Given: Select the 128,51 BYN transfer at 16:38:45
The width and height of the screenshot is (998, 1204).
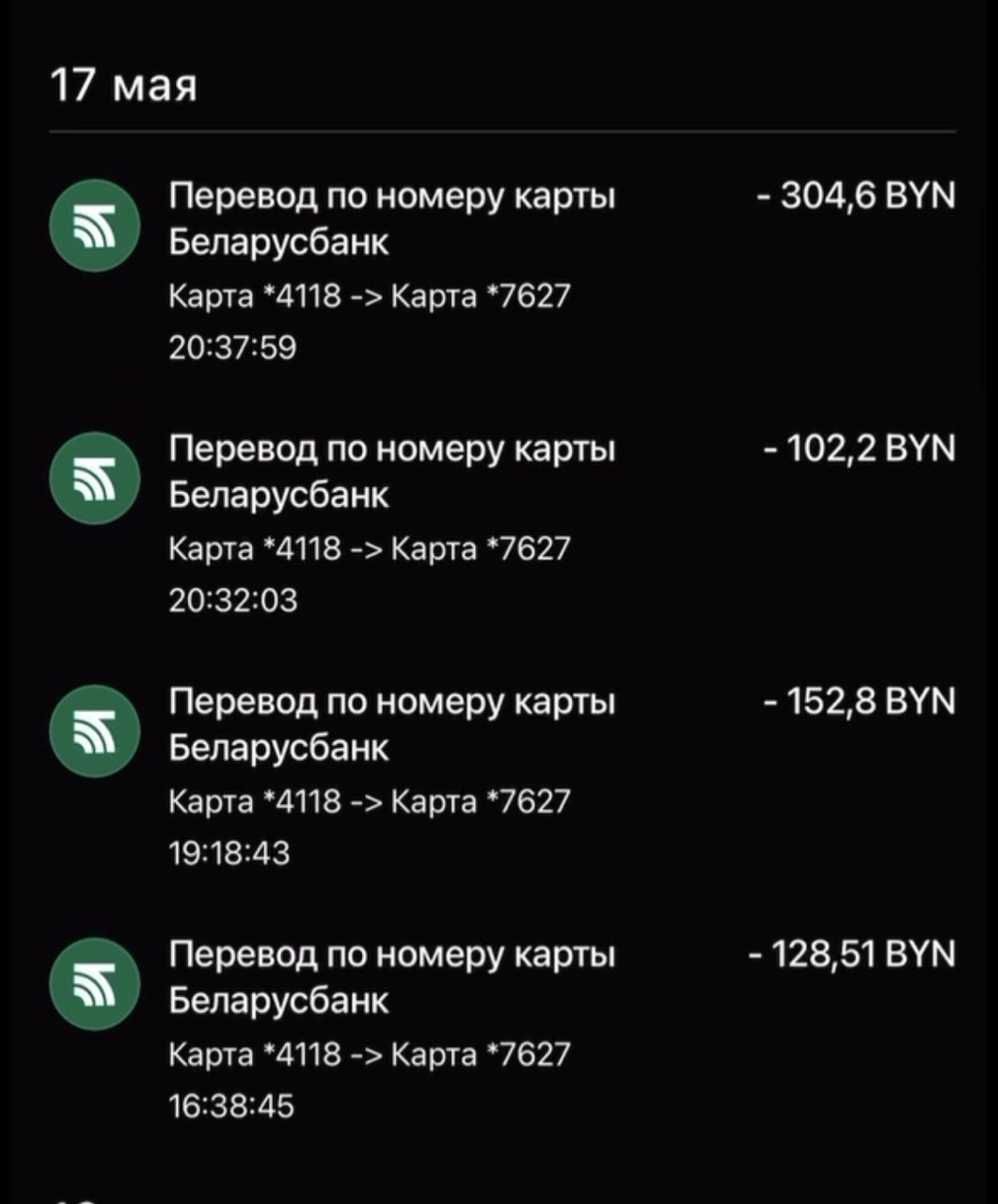Looking at the screenshot, I should tap(499, 1028).
